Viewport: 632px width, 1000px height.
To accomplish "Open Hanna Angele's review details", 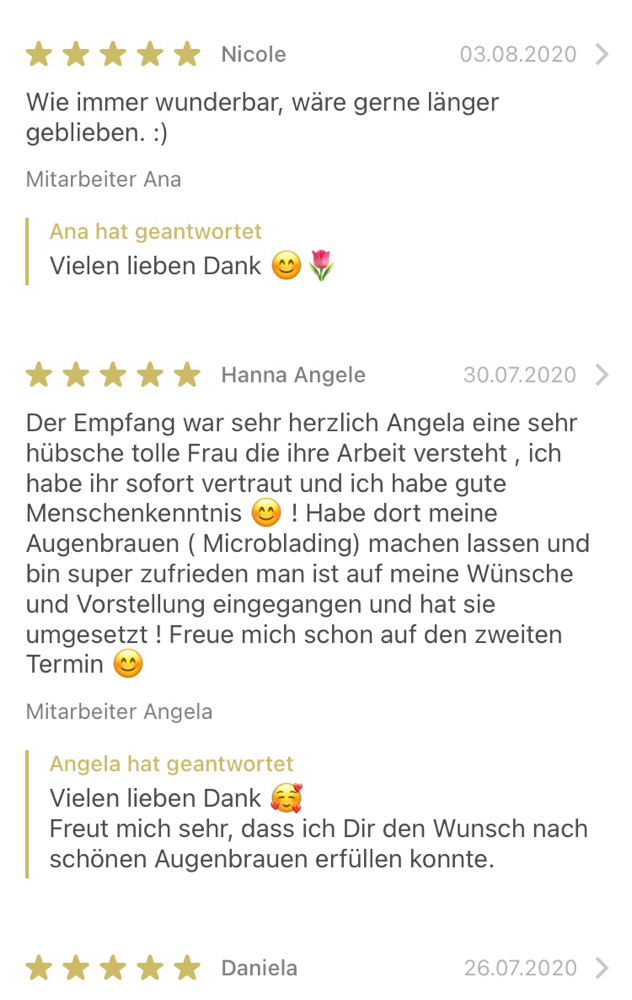I will tap(601, 375).
